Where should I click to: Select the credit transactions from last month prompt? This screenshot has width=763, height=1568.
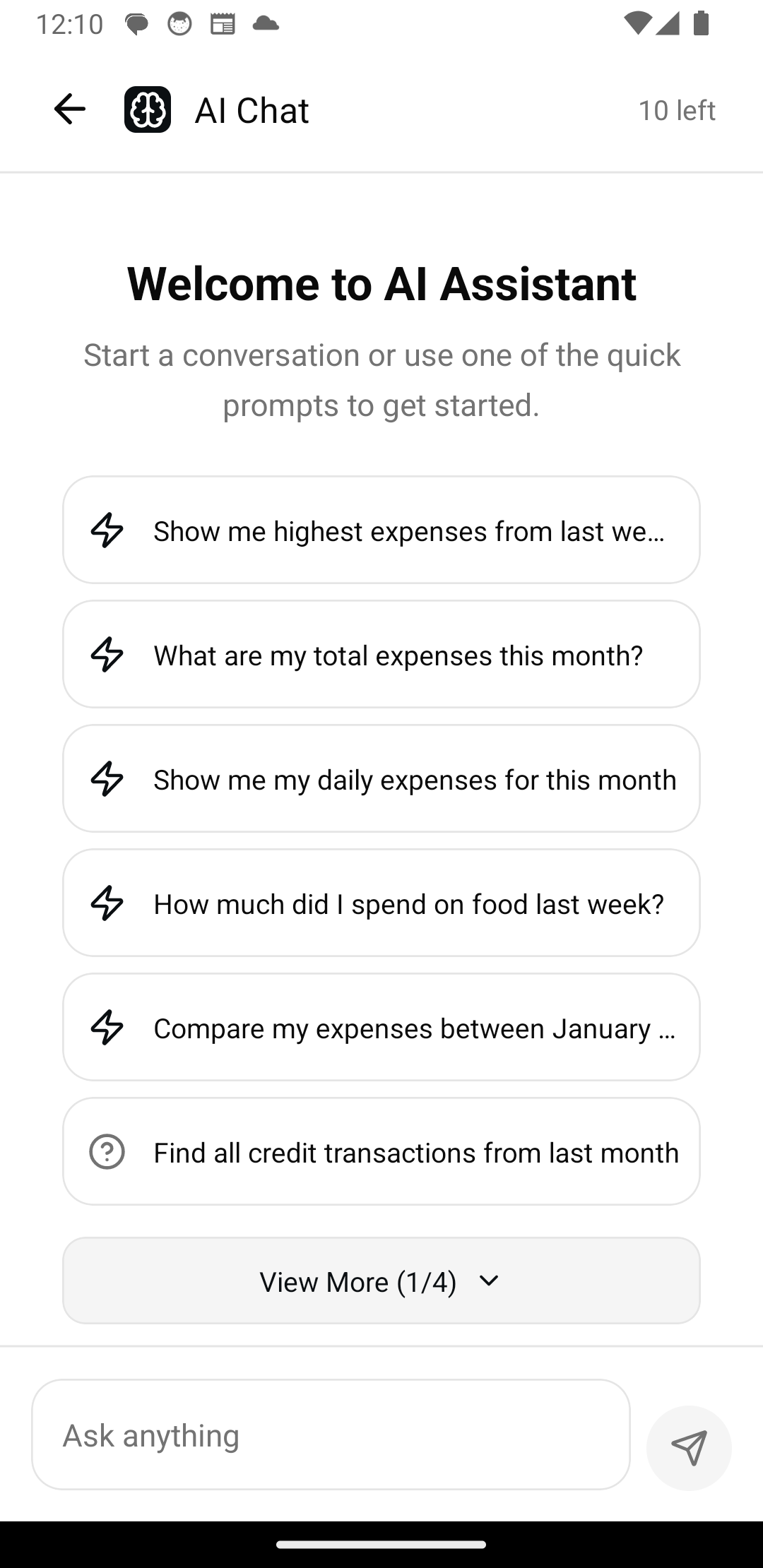coord(381,1151)
